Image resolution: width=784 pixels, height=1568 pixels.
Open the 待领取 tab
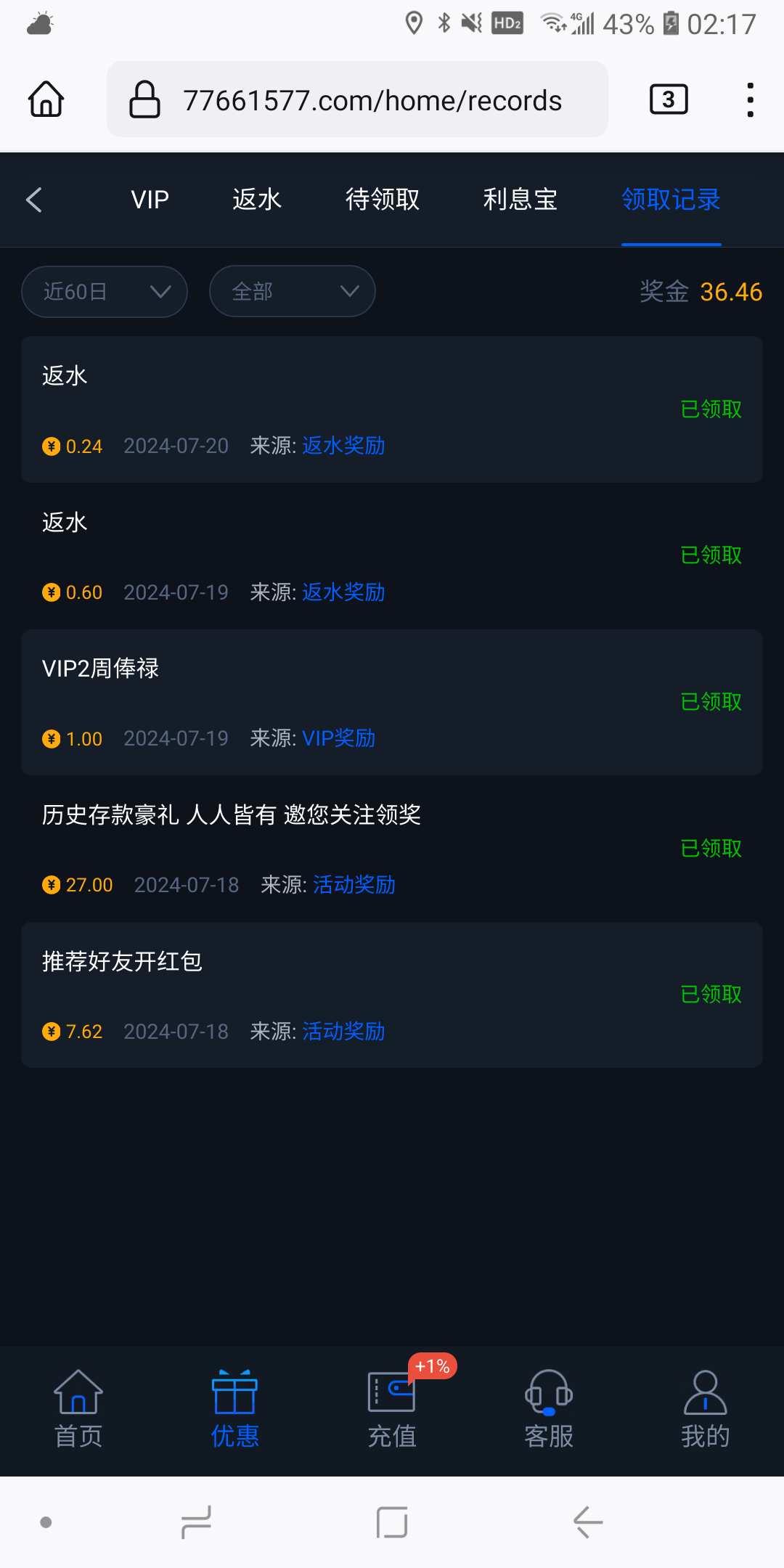click(x=383, y=200)
